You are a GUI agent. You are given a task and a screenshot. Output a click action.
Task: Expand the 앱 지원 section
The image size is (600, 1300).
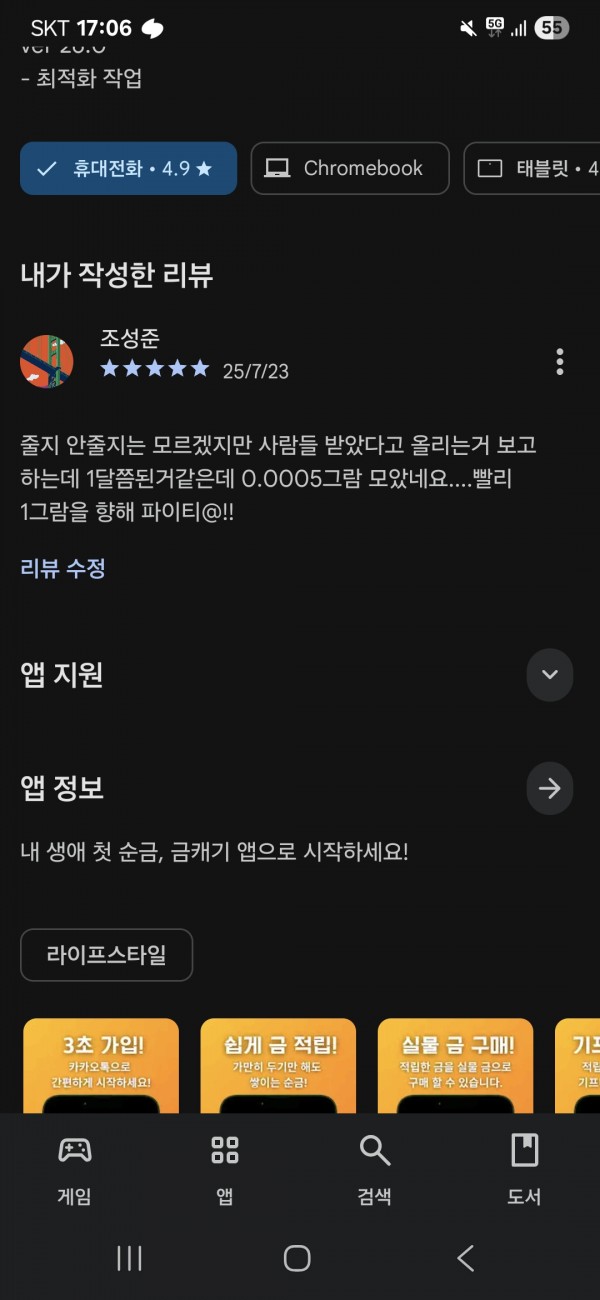549,674
